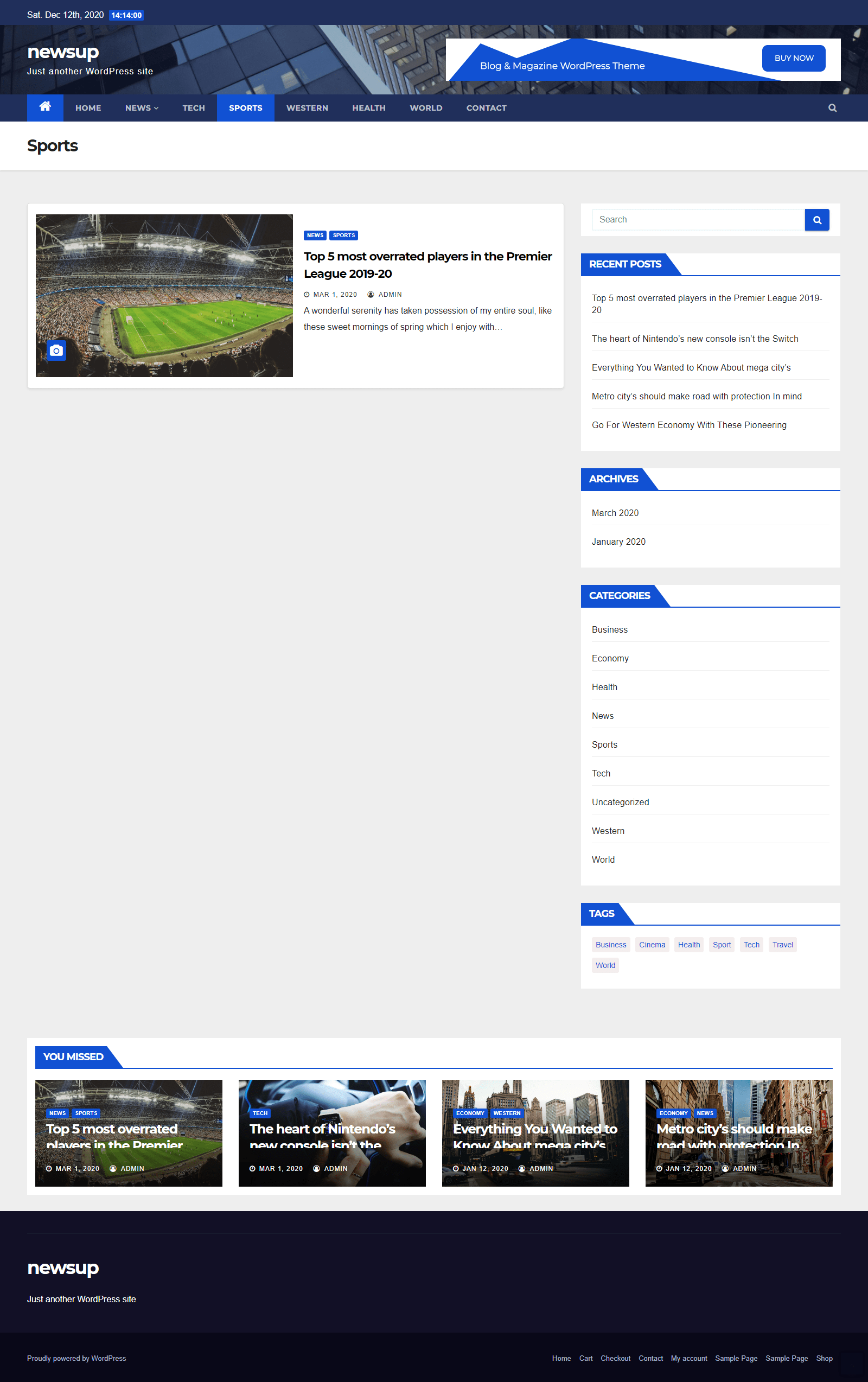This screenshot has width=868, height=1382.
Task: Tap the Buy Now button
Action: click(x=793, y=58)
